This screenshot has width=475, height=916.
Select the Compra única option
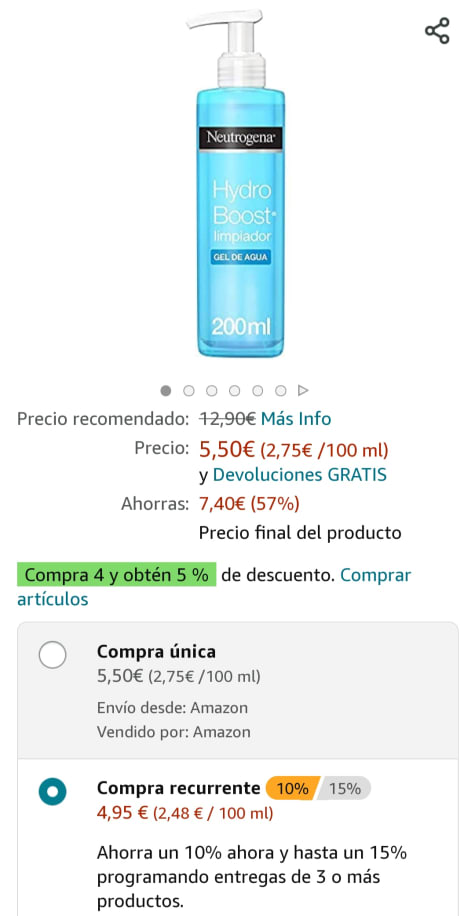(x=53, y=655)
